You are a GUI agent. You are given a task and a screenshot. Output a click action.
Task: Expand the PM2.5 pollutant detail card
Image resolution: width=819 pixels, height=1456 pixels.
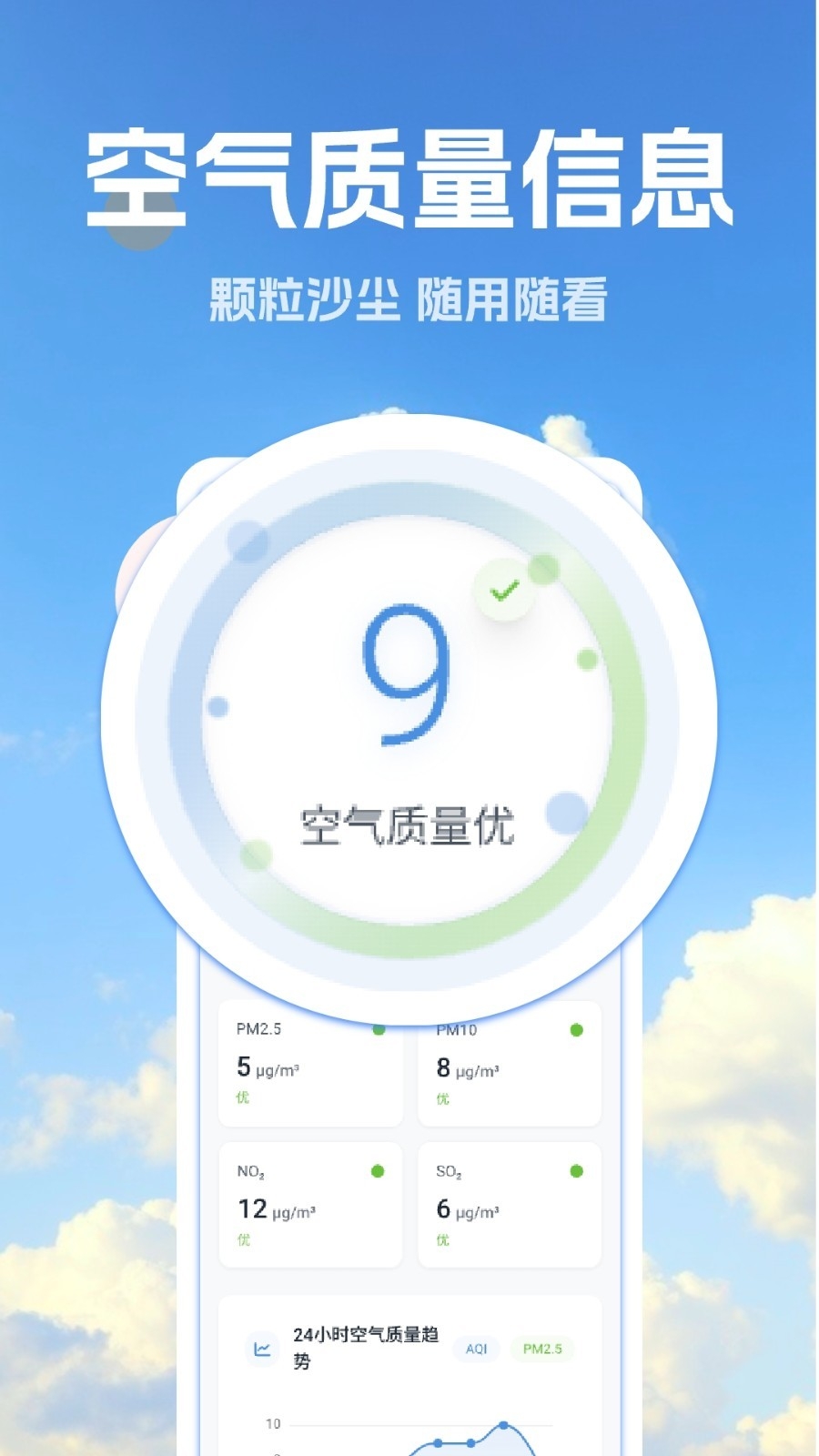pos(309,1065)
